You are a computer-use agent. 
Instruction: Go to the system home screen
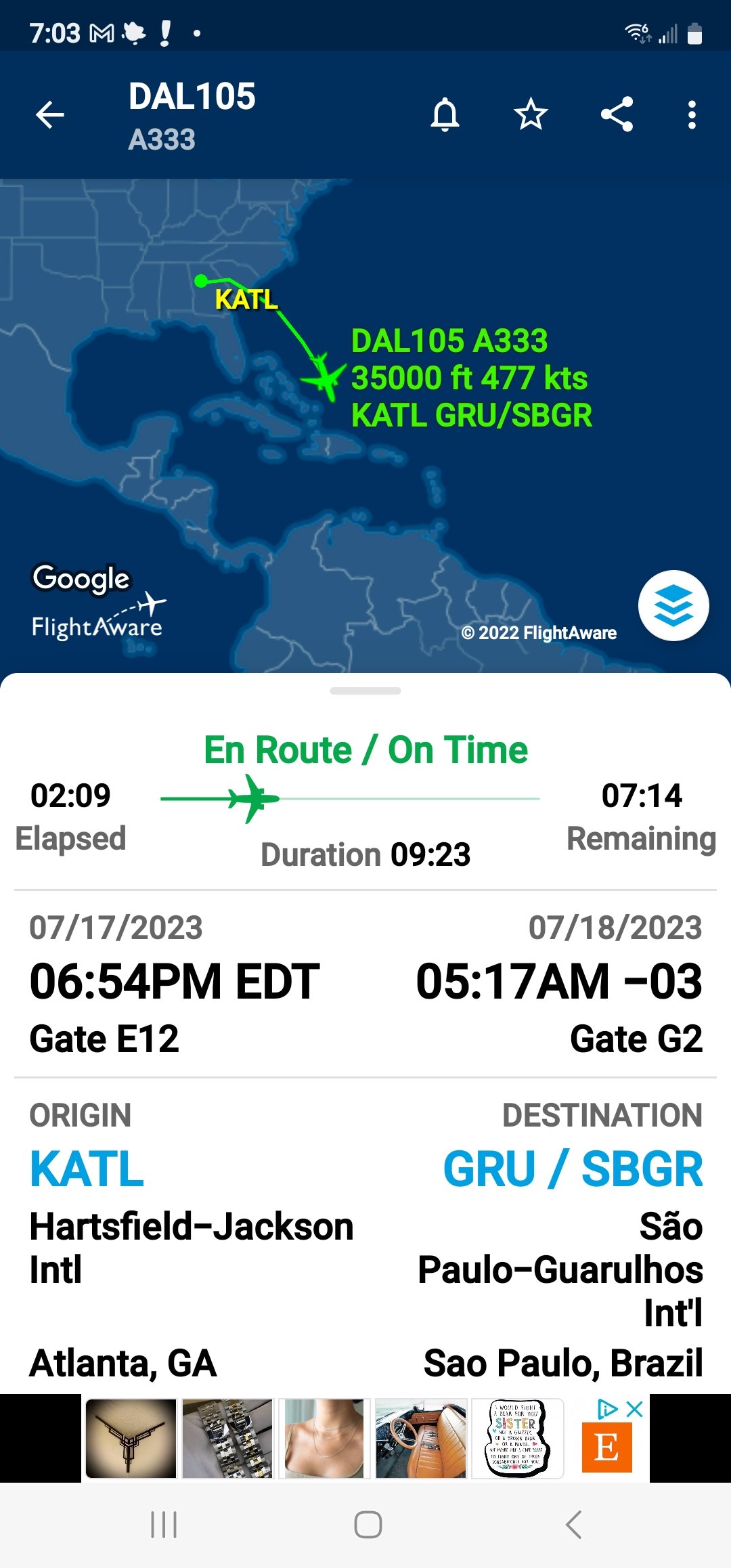click(368, 1525)
